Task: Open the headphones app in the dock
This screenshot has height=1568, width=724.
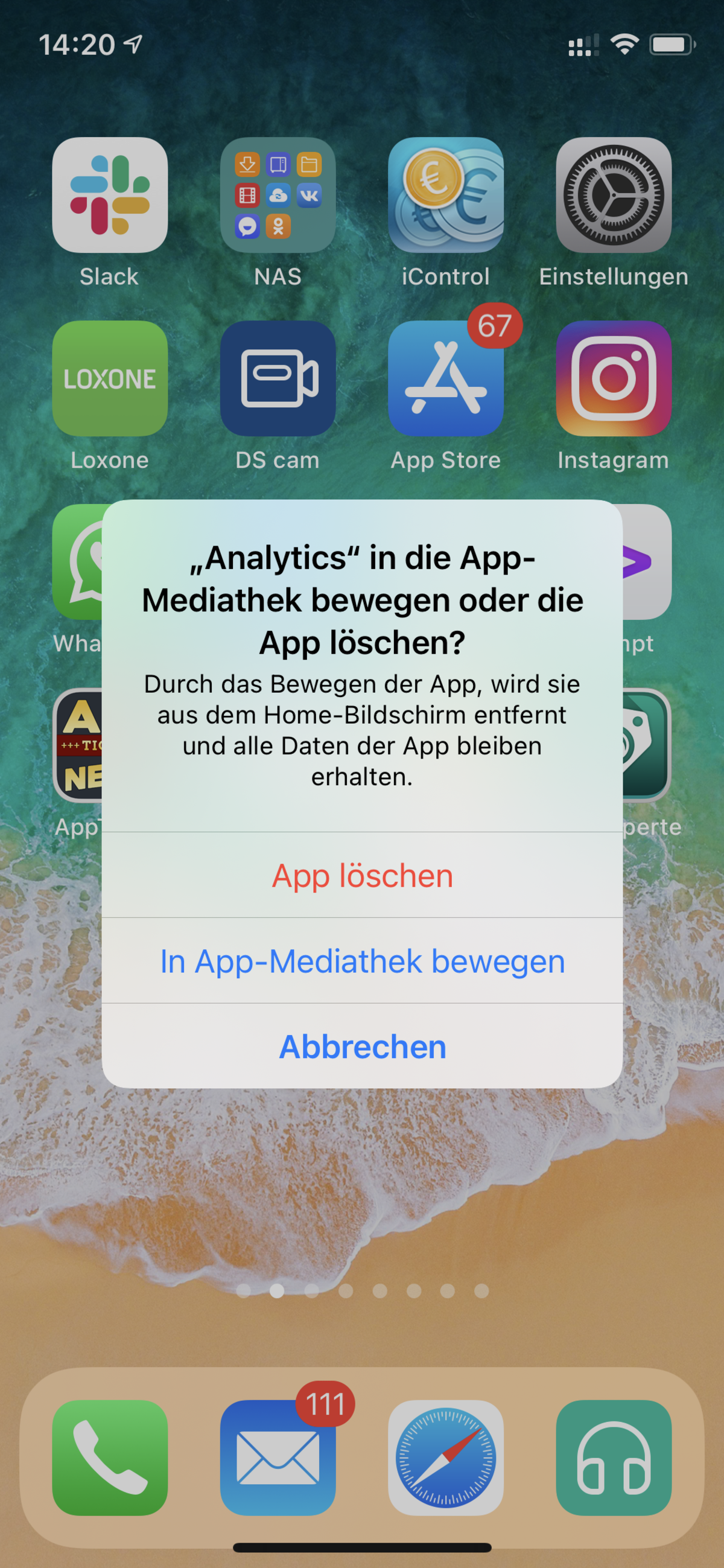Action: pos(614,1457)
